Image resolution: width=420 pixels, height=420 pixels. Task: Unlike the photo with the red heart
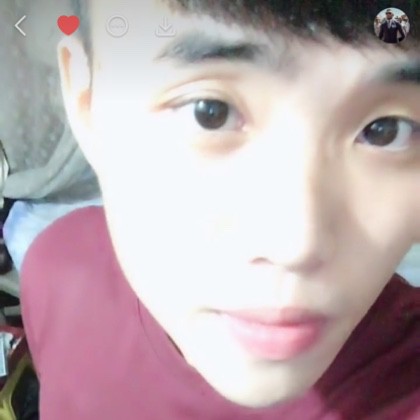coord(68,25)
